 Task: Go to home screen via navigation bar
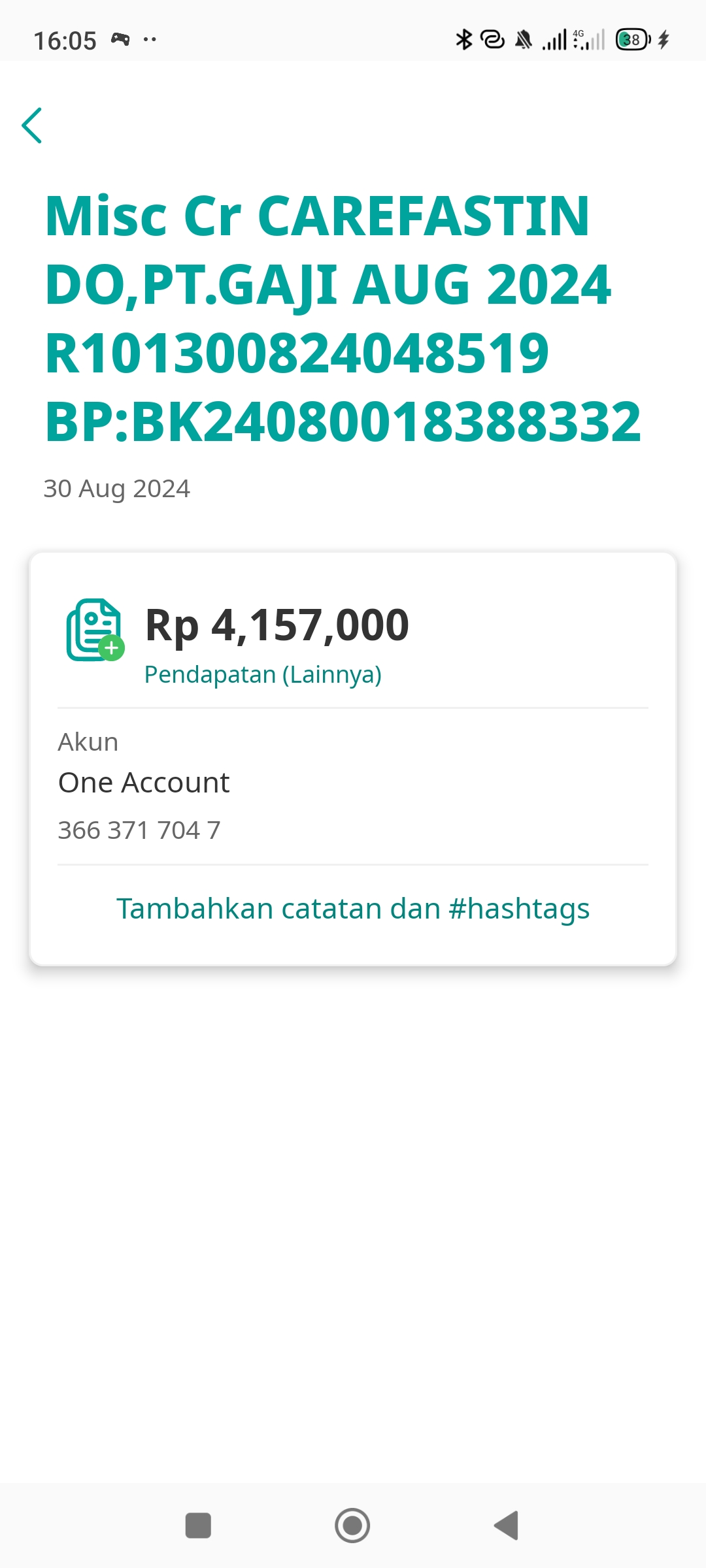pos(352,1526)
